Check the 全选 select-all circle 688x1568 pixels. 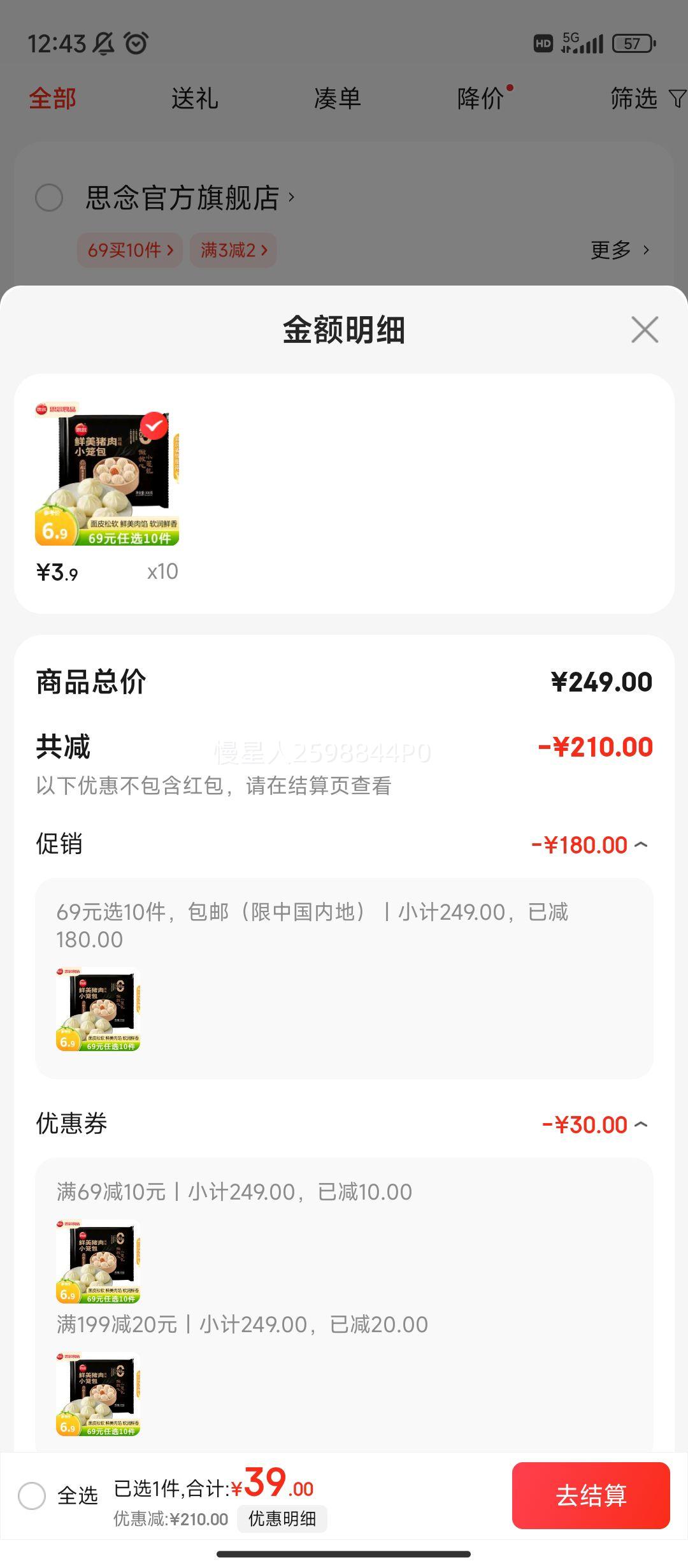(x=32, y=1495)
